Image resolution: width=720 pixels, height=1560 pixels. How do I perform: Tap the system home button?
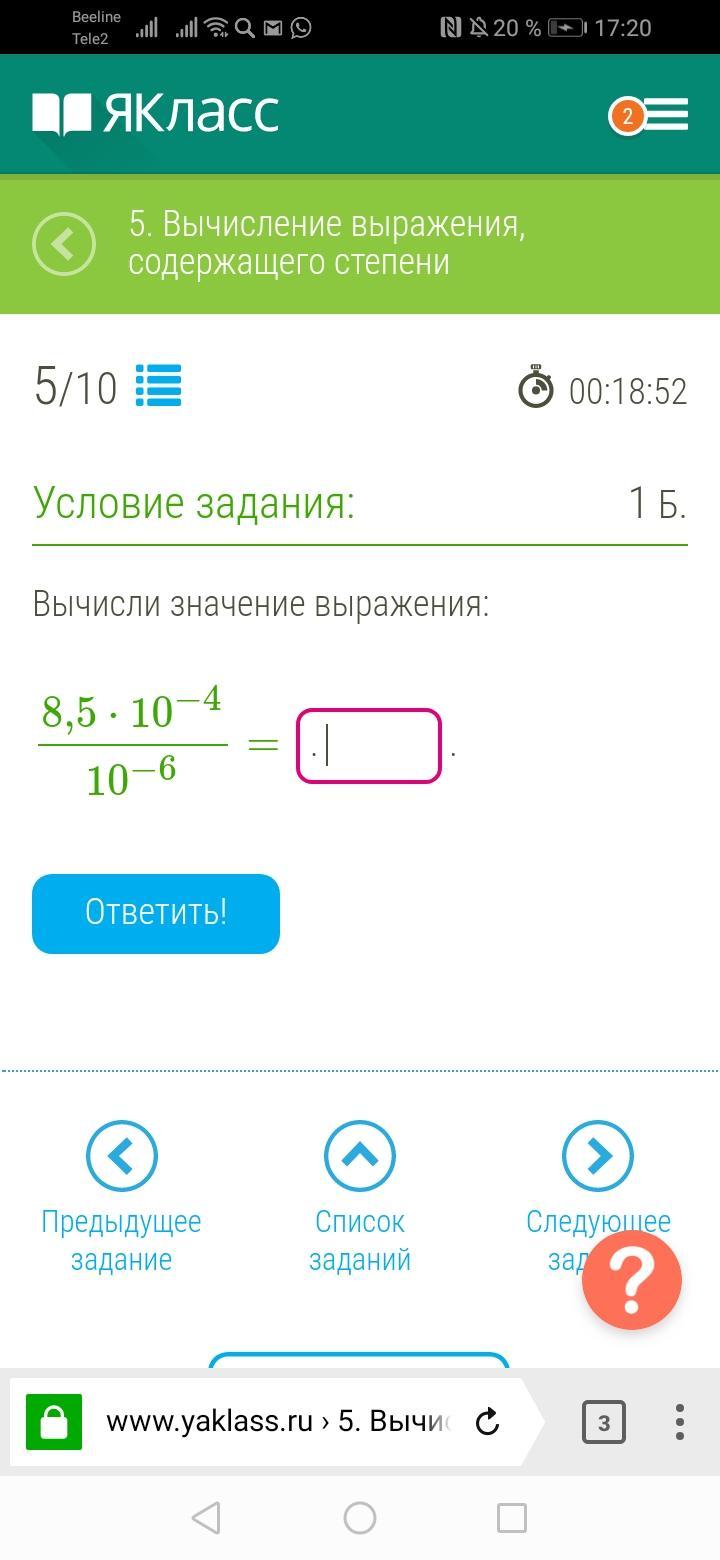[360, 1518]
